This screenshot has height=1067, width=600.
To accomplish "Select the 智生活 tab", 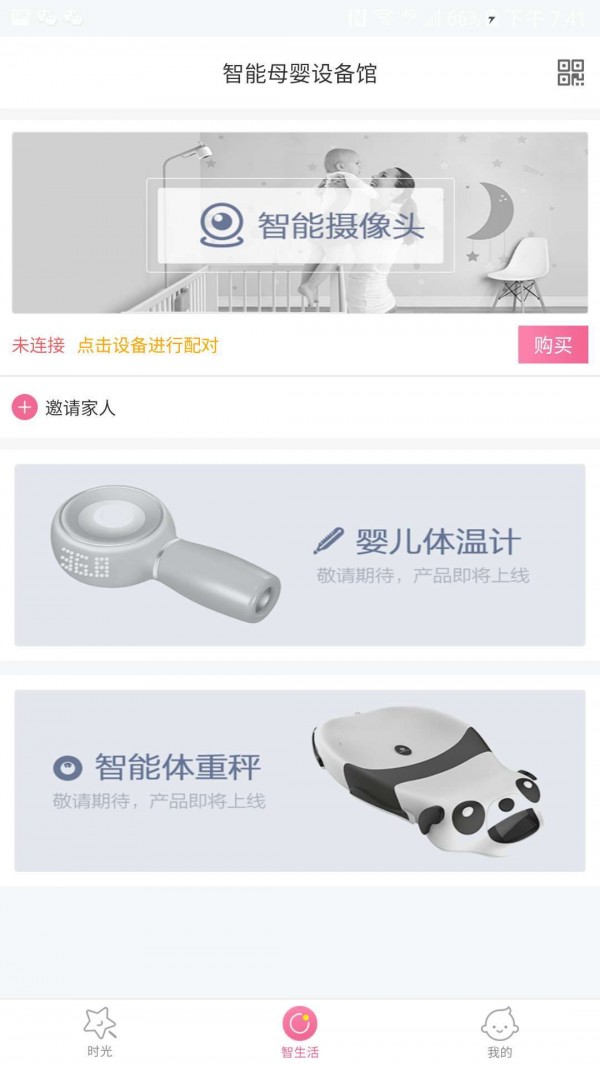I will 300,1033.
